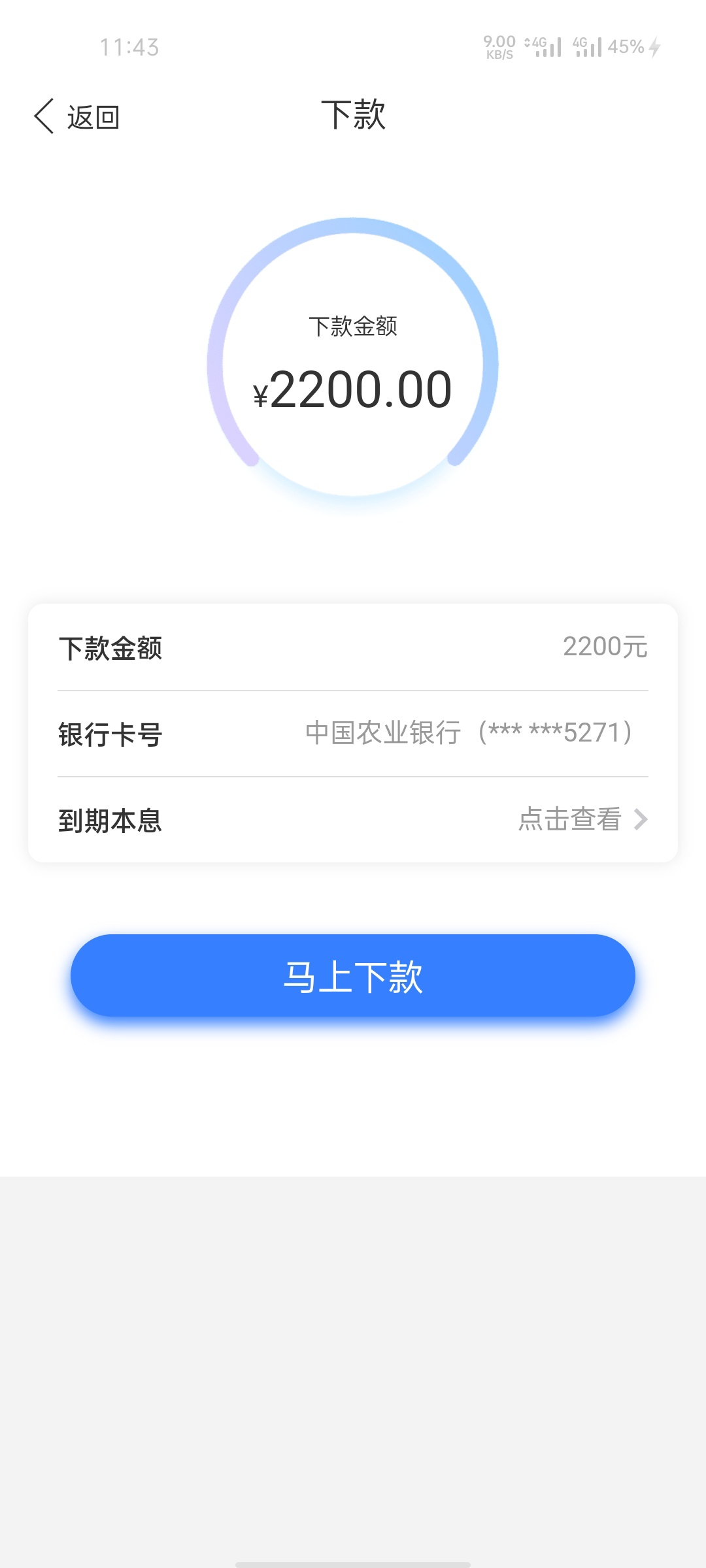
Task: Tap the 马上下款 button
Action: tap(353, 975)
